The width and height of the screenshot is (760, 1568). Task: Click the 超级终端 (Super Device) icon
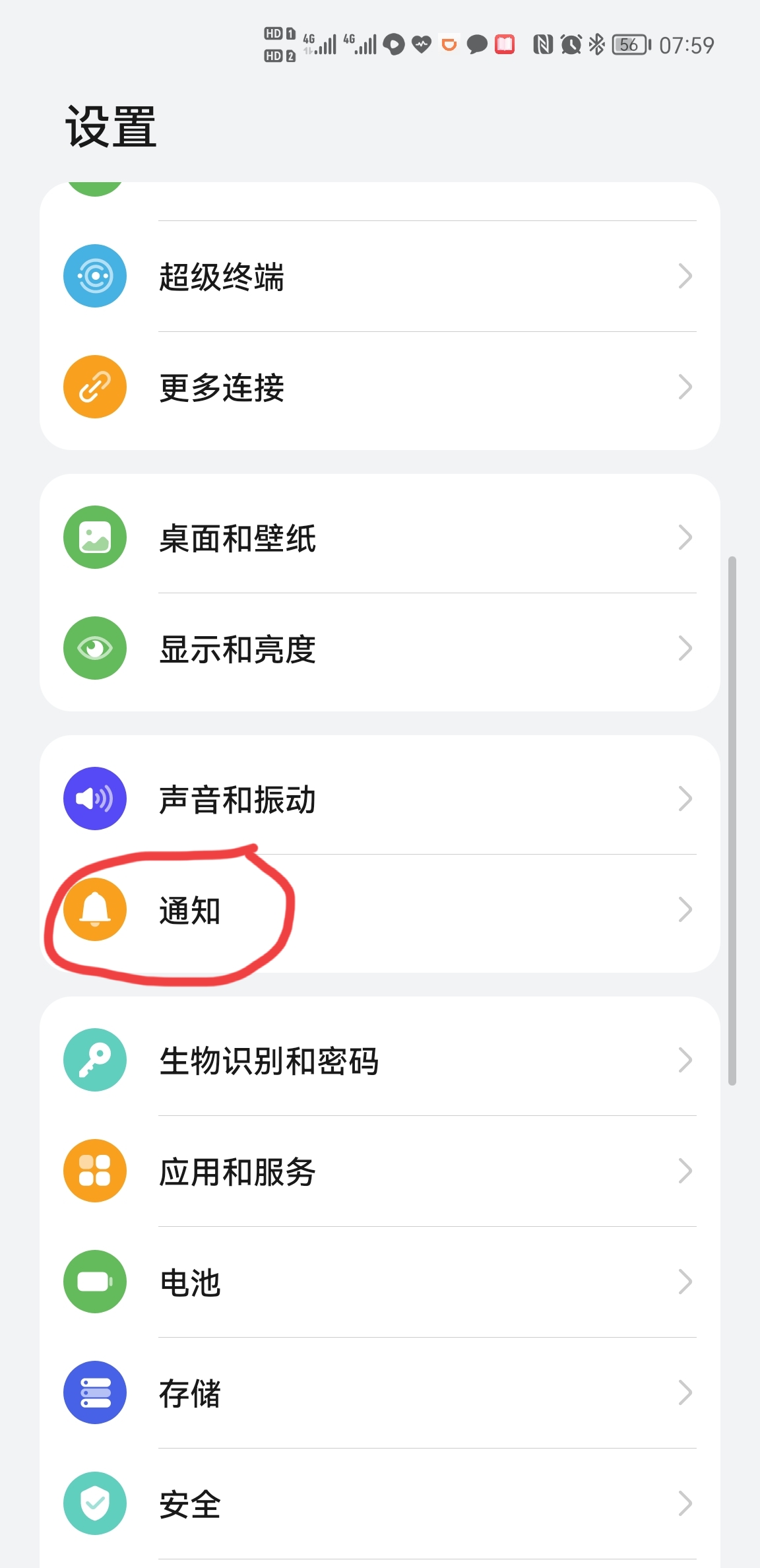pyautogui.click(x=94, y=277)
